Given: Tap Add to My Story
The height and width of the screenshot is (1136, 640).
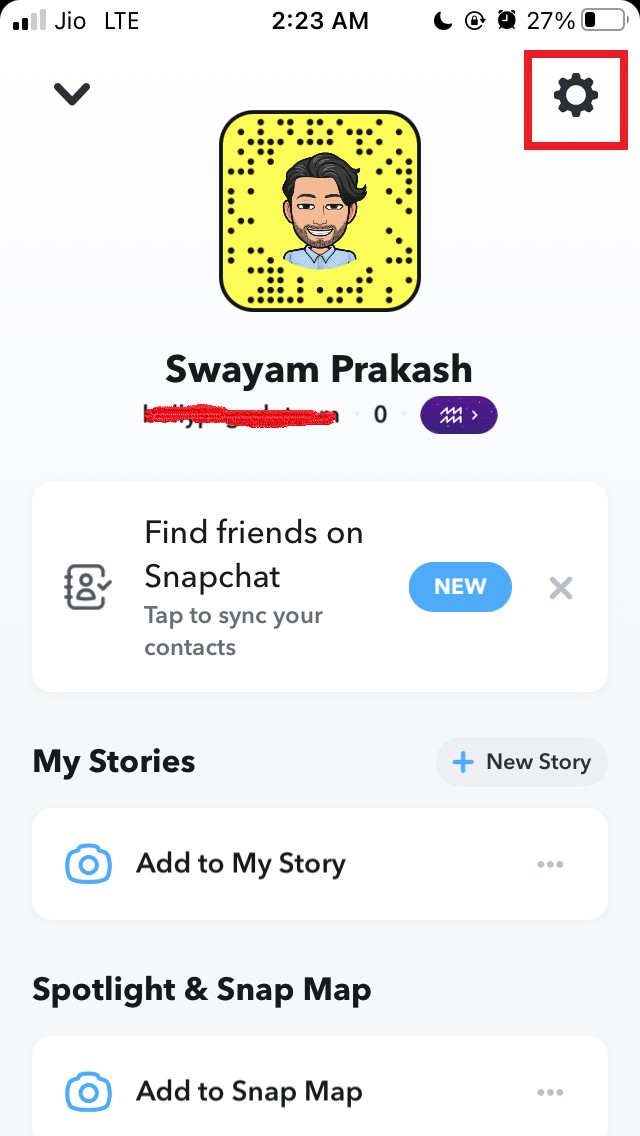Looking at the screenshot, I should [240, 864].
